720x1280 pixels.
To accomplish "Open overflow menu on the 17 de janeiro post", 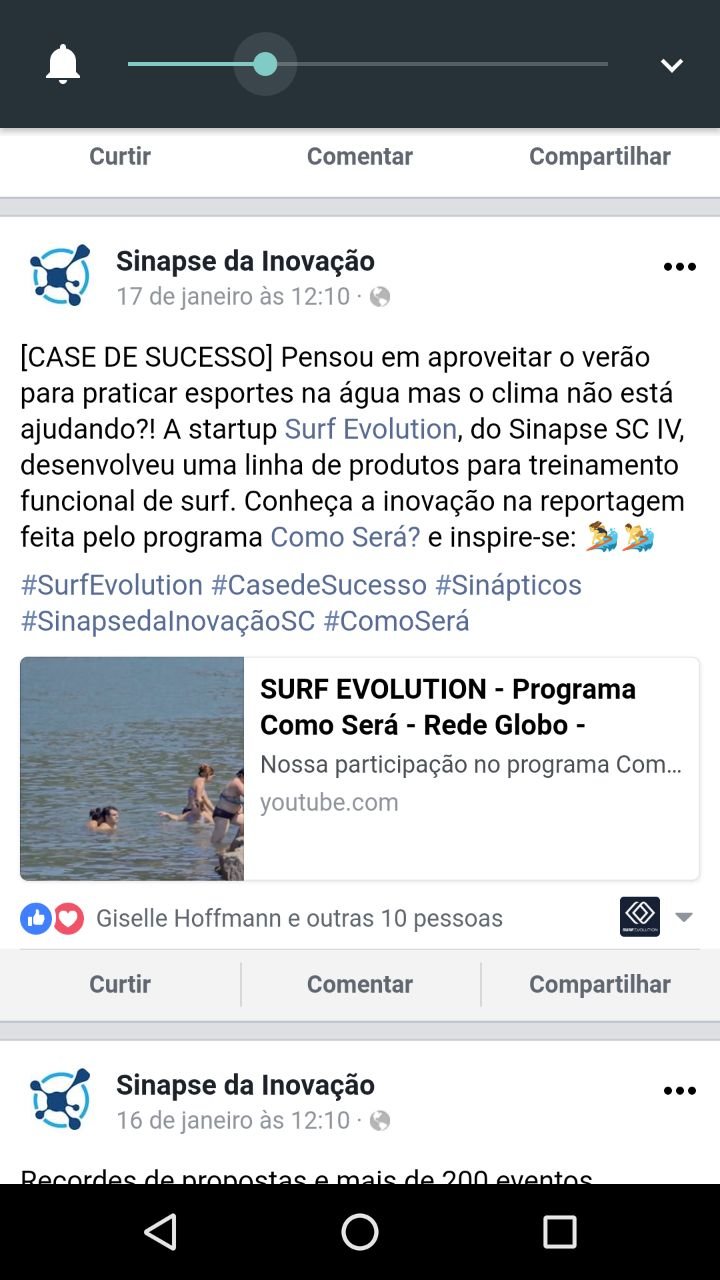I will [679, 267].
